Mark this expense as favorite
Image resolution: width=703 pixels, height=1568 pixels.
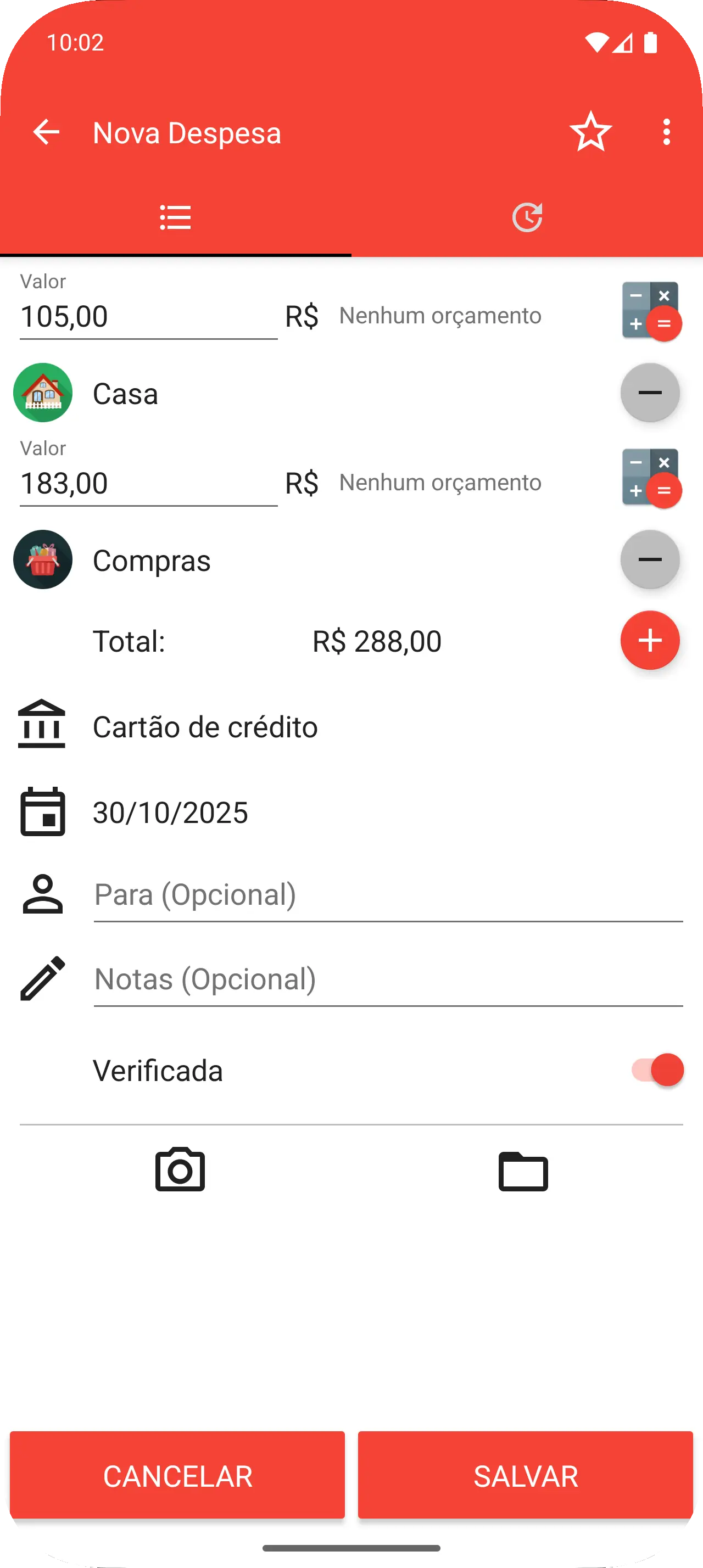coord(590,131)
